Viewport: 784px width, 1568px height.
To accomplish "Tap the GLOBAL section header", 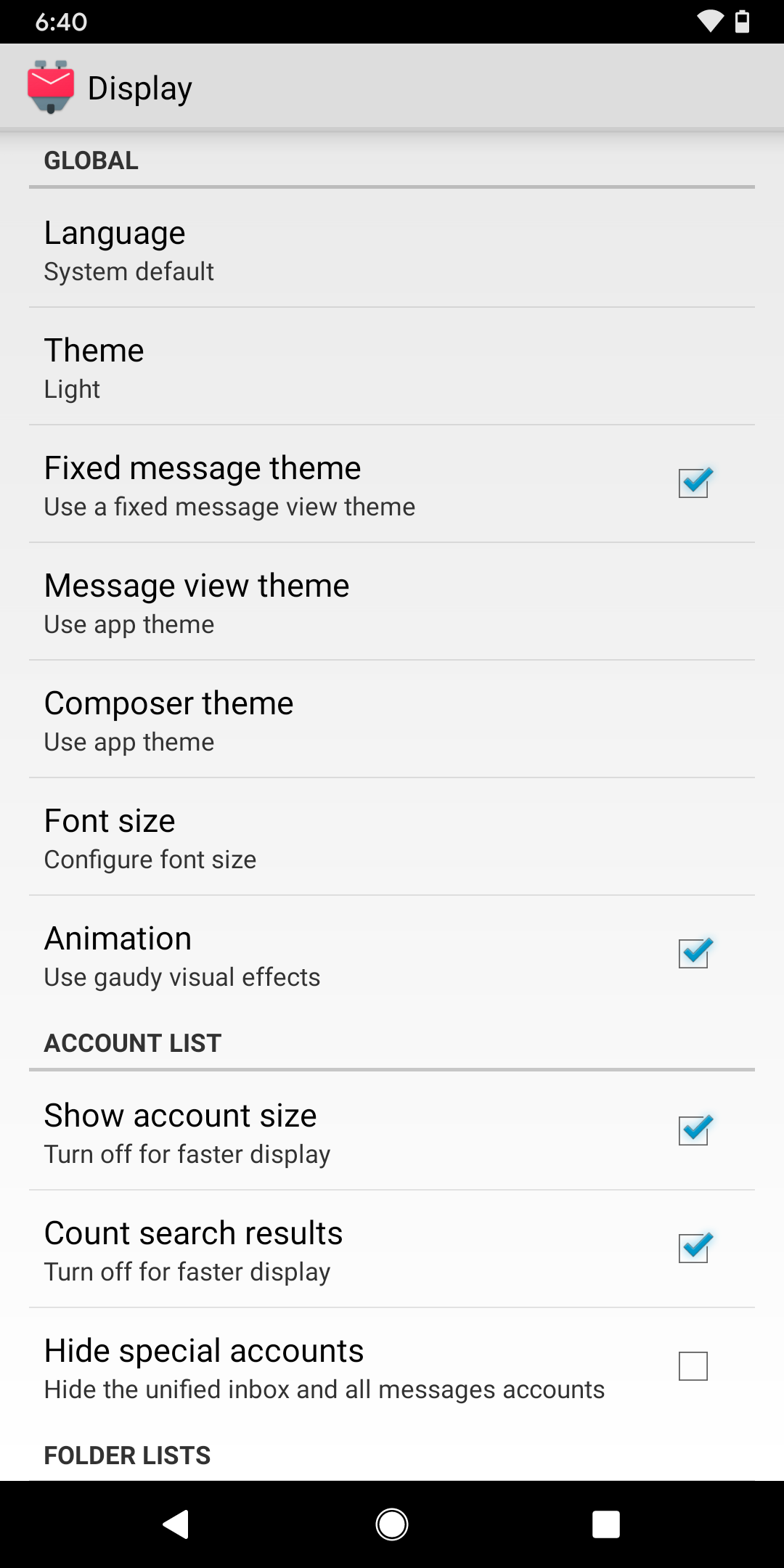I will point(91,160).
